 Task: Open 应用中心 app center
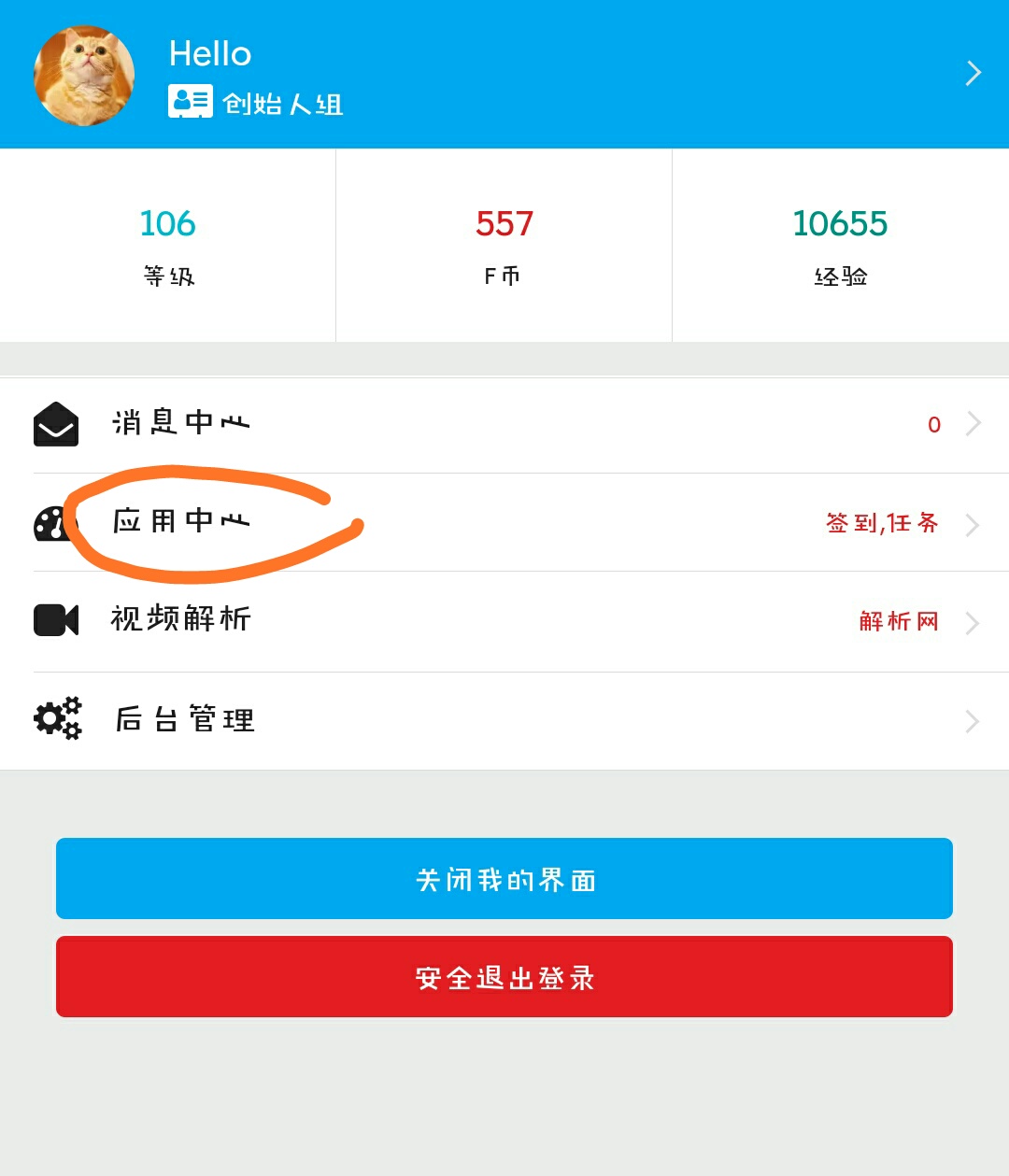(504, 522)
